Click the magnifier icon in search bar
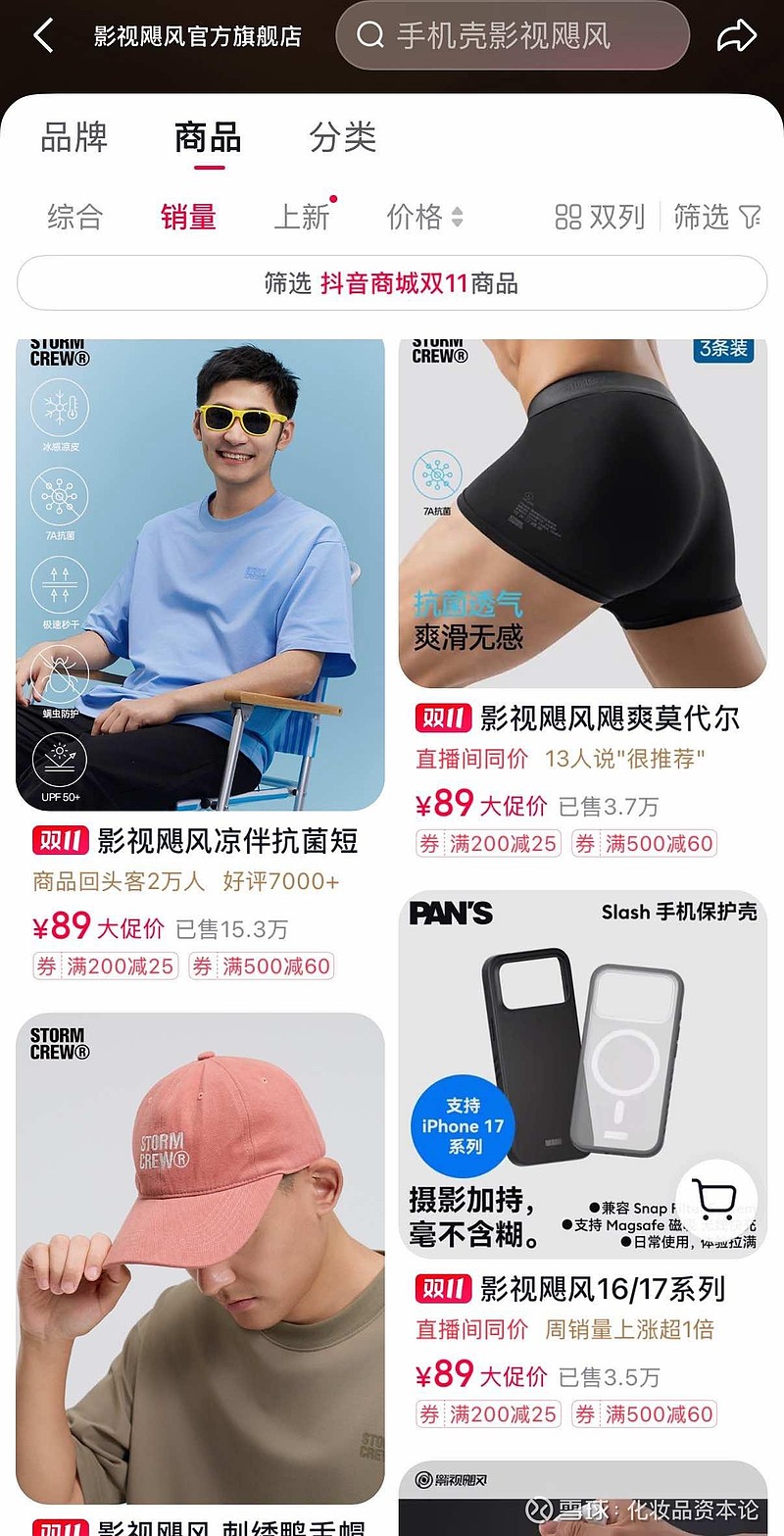Screen dimensions: 784x1536 point(370,35)
